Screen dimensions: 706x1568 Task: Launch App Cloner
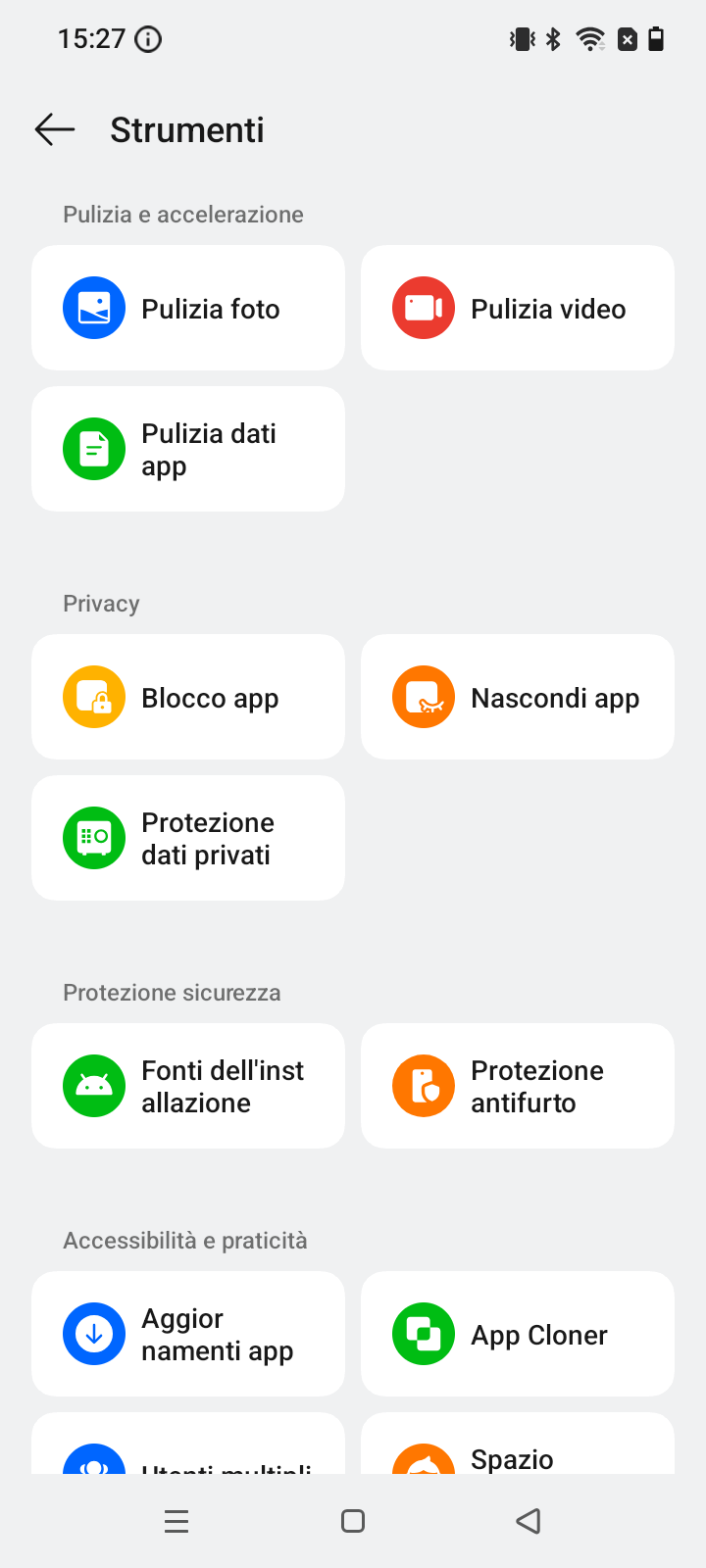pyautogui.click(x=518, y=1334)
